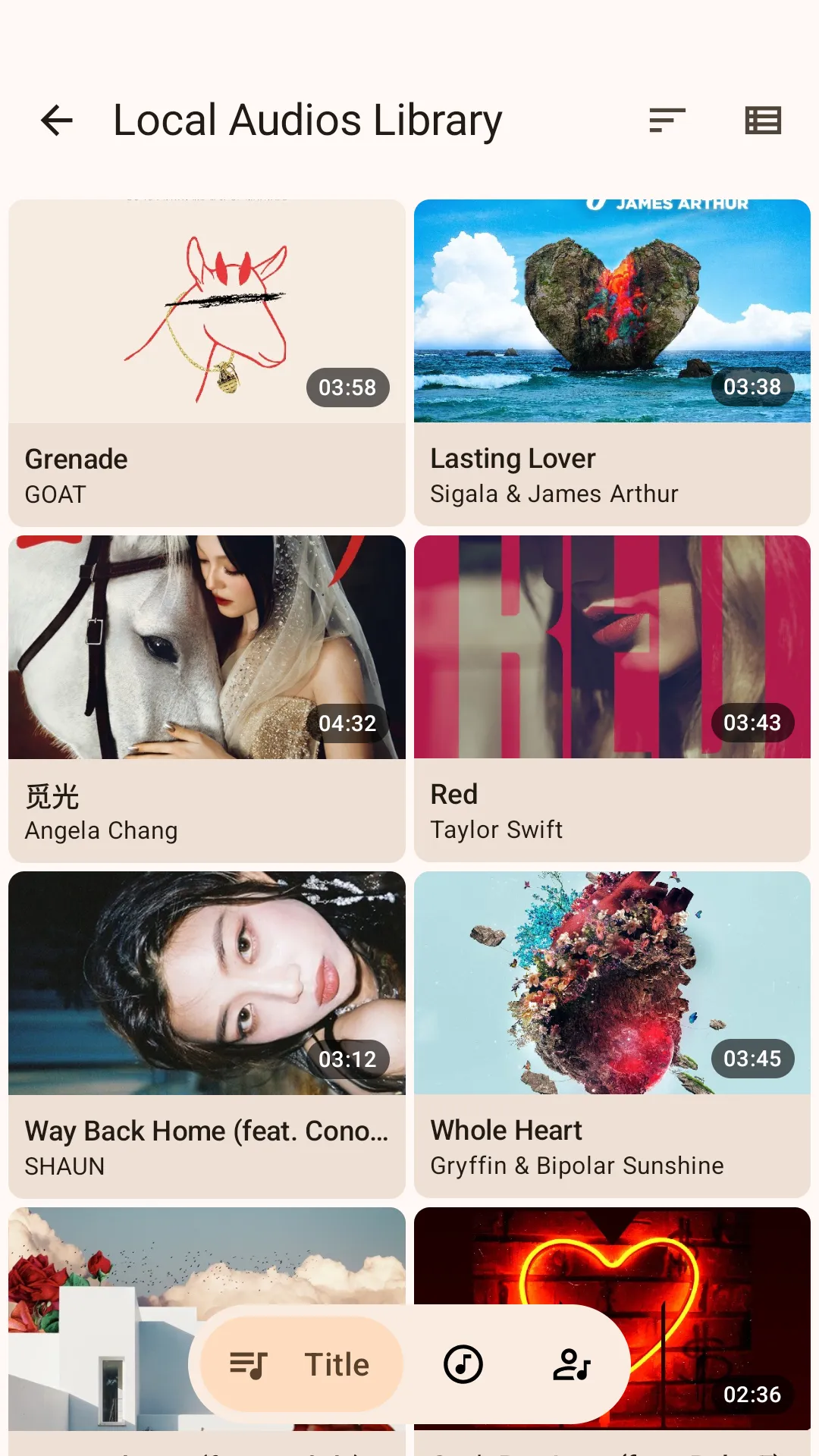Switch to the music note album tab
This screenshot has height=1456, width=819.
[x=463, y=1364]
